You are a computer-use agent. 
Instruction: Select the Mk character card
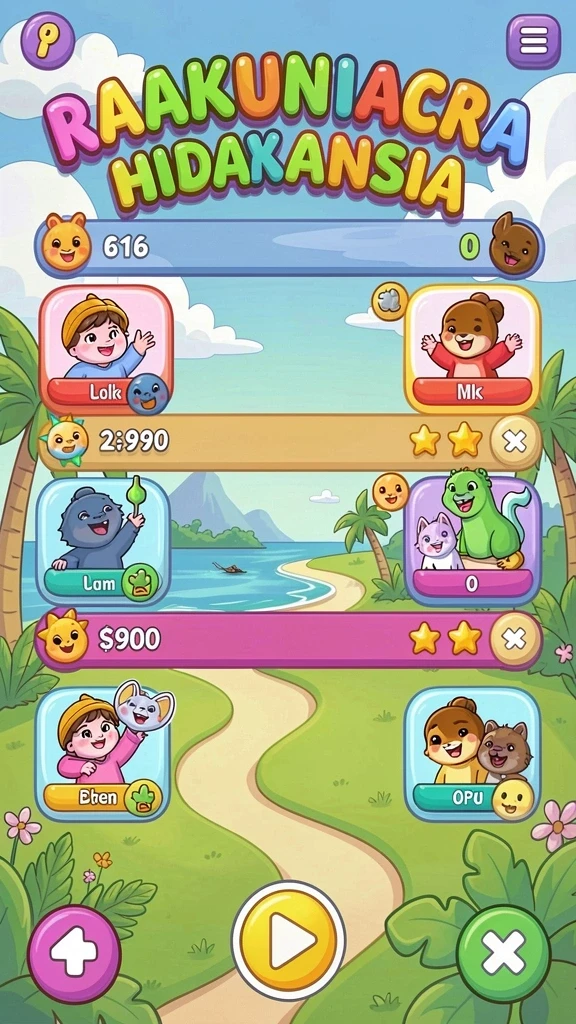pos(472,348)
